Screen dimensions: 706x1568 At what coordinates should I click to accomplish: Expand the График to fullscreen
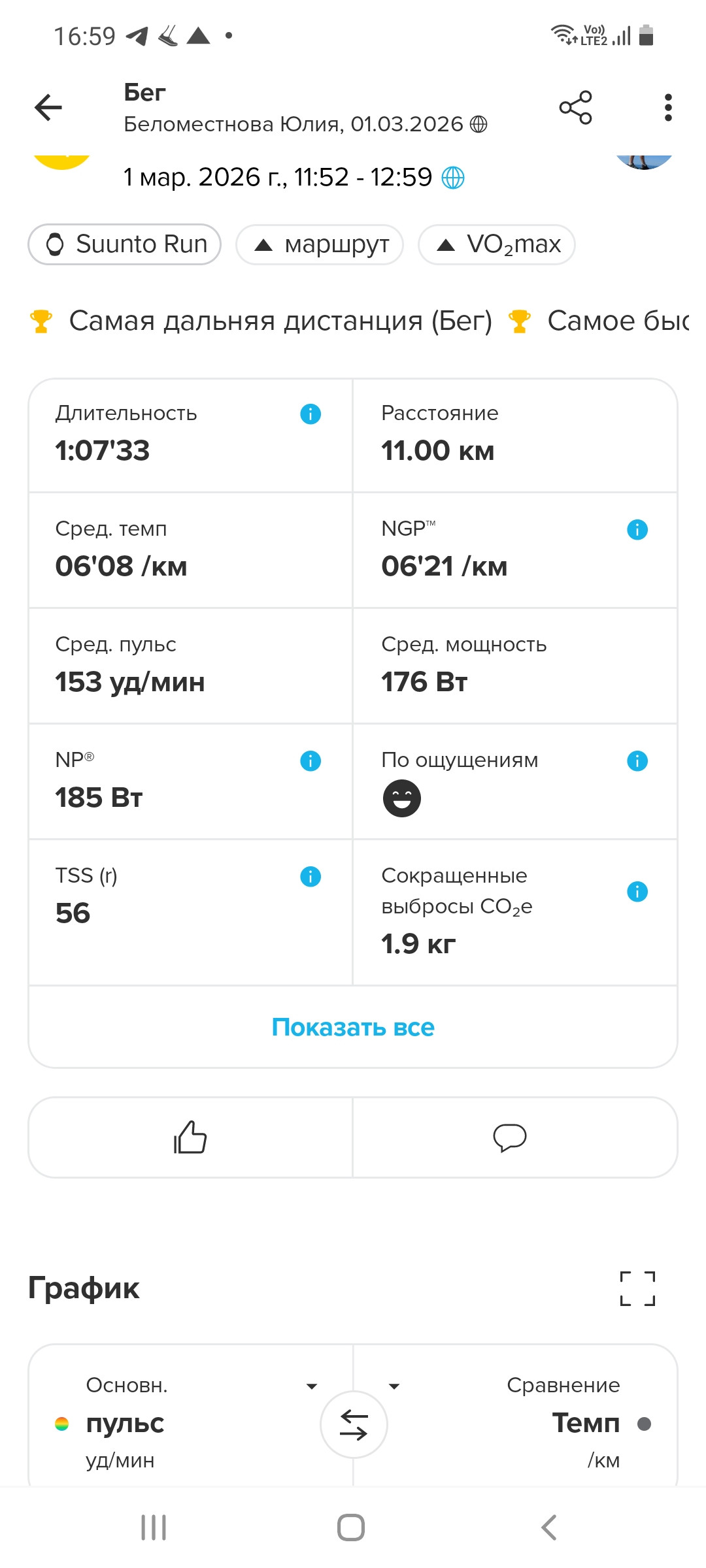coord(637,1288)
